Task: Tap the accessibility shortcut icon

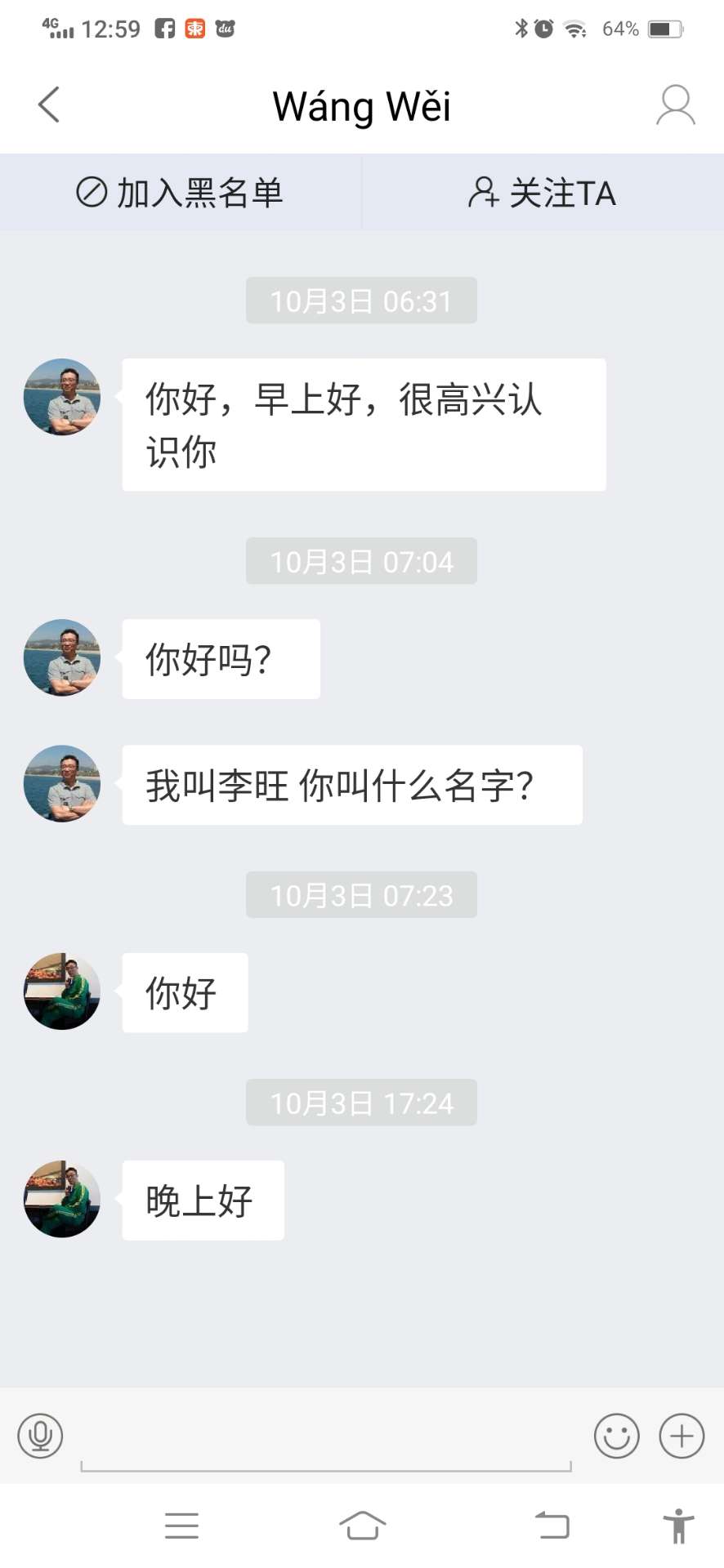Action: [677, 1525]
